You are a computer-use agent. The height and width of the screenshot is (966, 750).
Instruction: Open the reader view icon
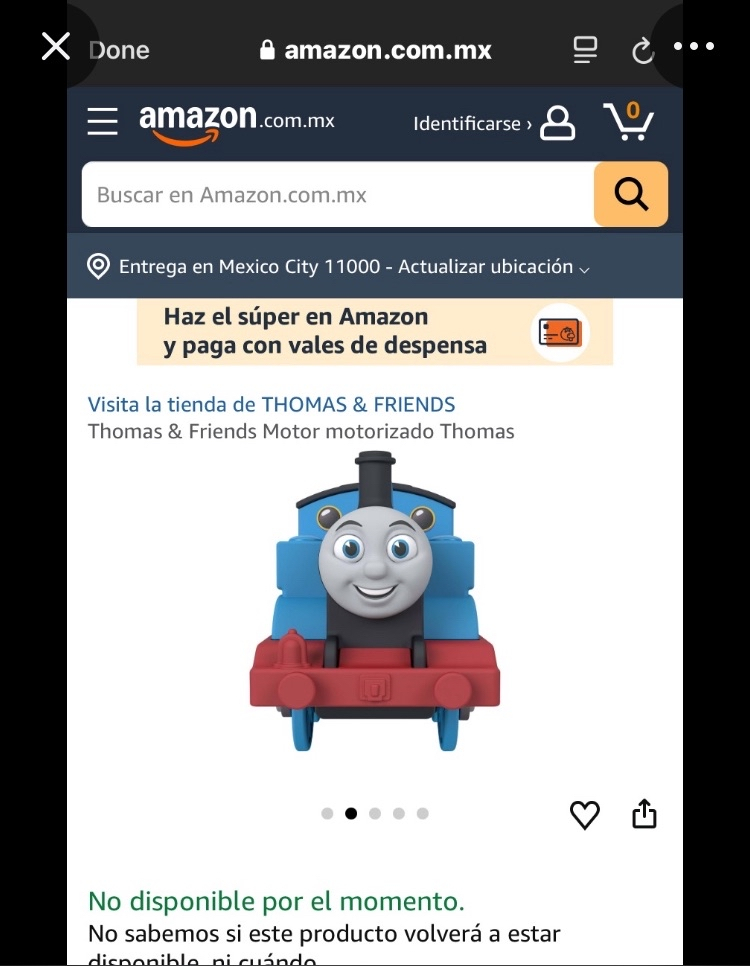585,49
